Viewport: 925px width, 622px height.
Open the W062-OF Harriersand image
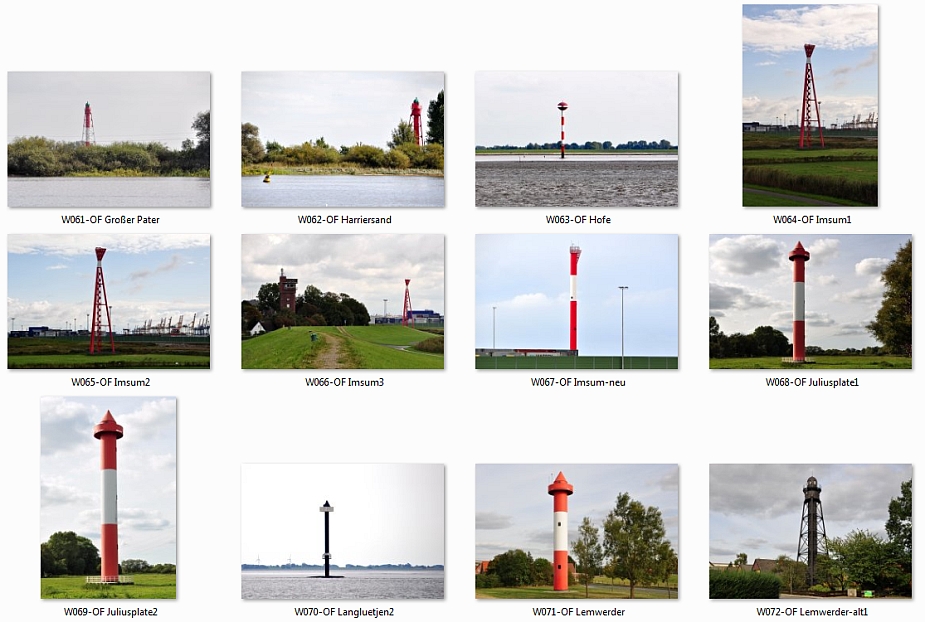[343, 139]
